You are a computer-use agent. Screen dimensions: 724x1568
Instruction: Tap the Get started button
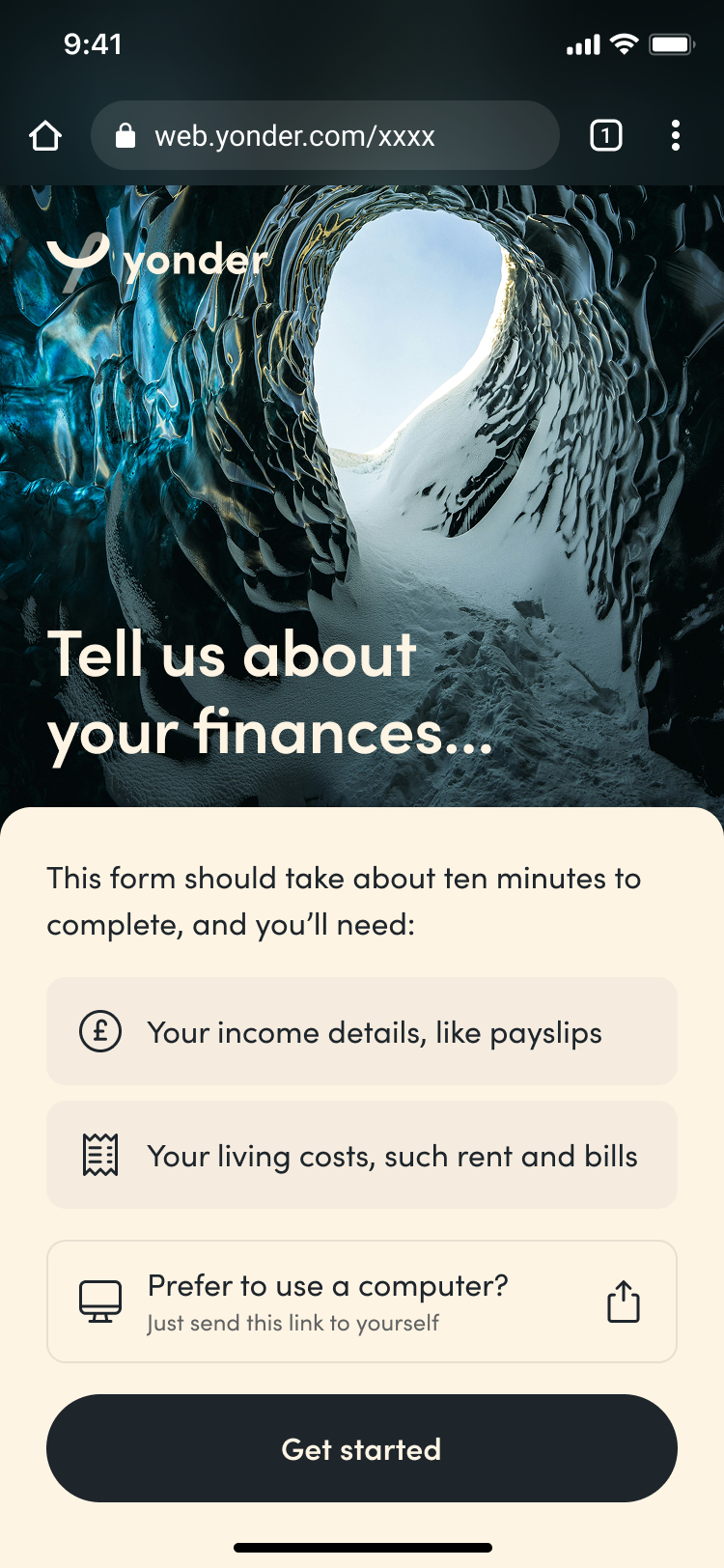click(362, 1448)
